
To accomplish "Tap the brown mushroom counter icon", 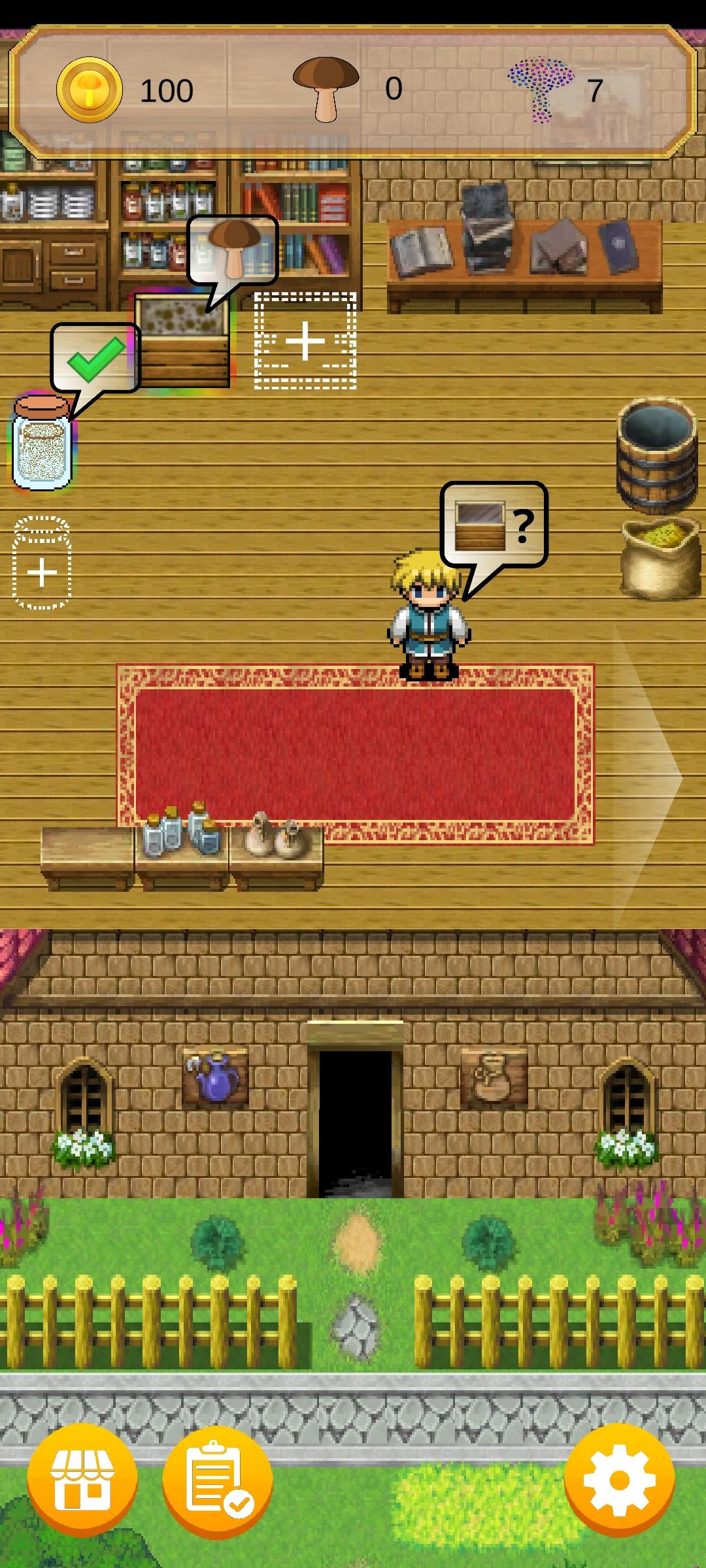I will [x=325, y=87].
